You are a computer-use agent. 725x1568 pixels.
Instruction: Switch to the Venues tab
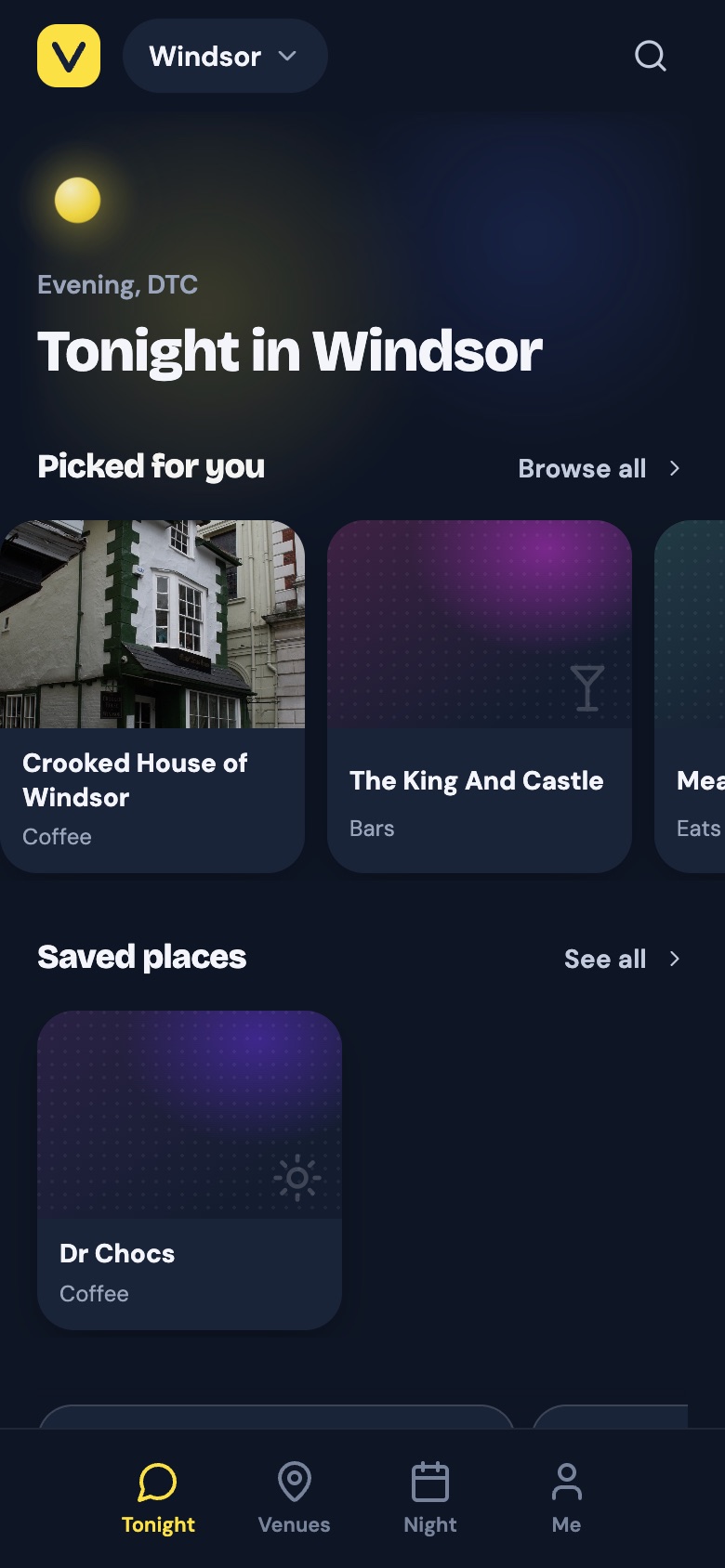point(295,1498)
